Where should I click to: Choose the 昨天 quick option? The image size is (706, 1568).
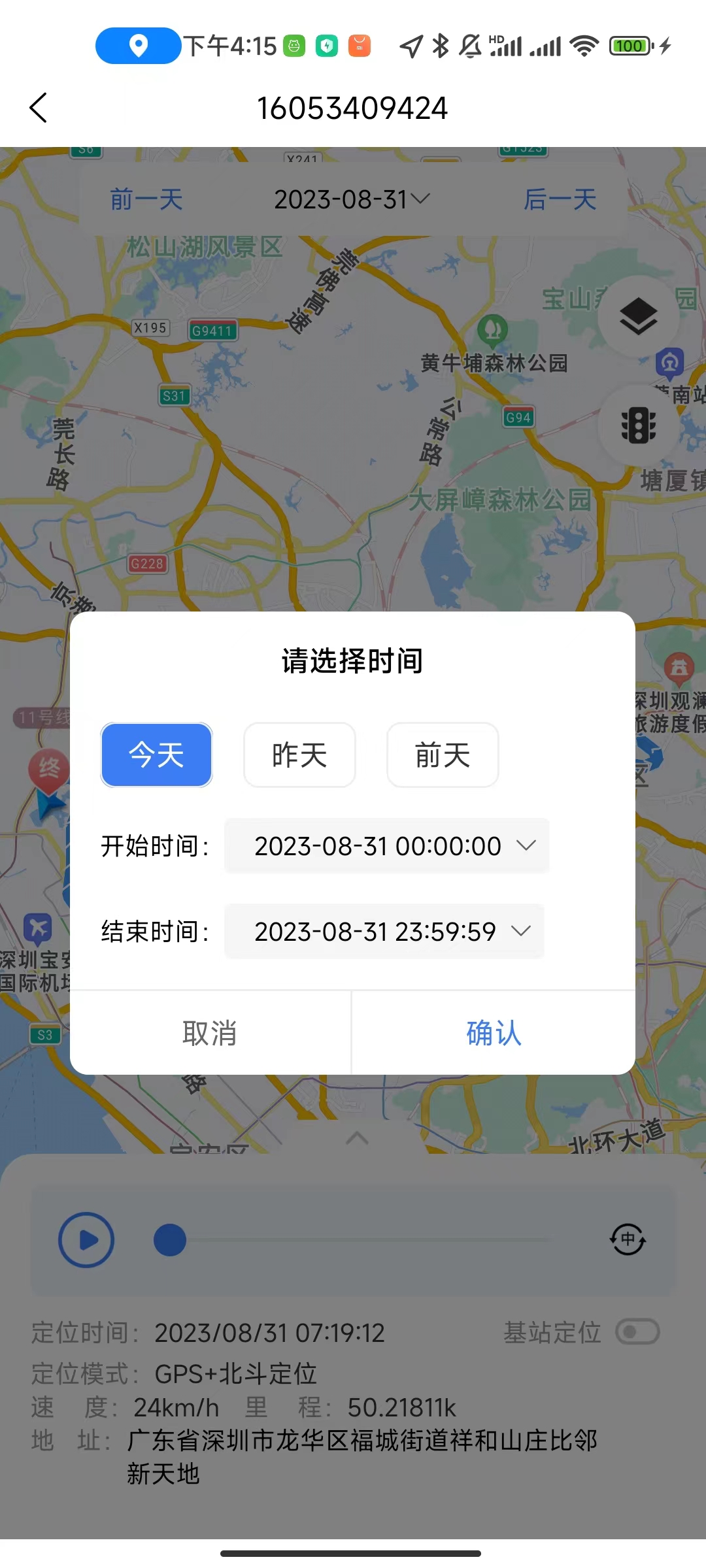pyautogui.click(x=299, y=755)
